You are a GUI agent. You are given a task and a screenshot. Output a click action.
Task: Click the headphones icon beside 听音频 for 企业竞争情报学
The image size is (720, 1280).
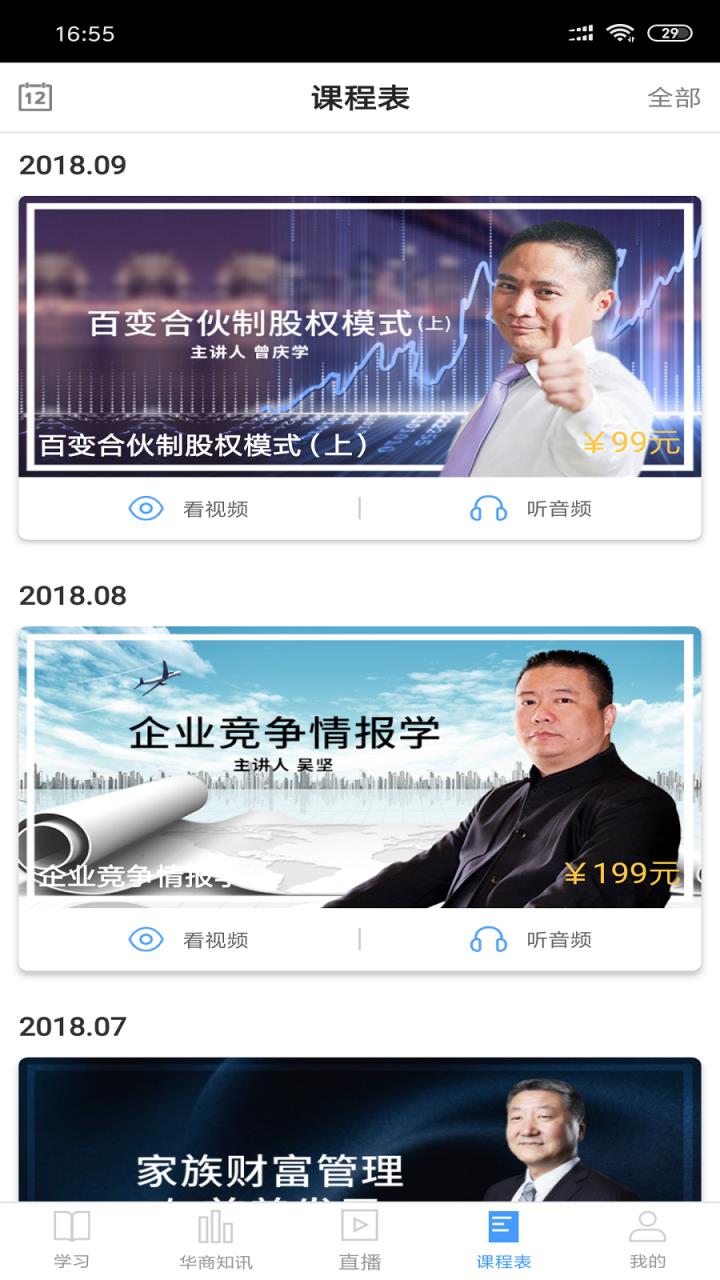pyautogui.click(x=487, y=940)
